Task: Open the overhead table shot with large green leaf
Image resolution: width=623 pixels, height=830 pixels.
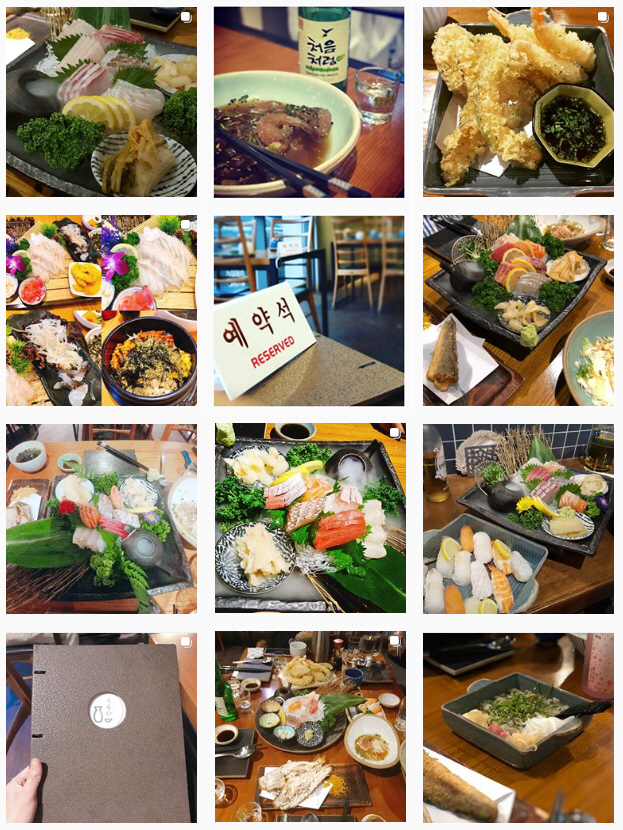Action: point(101,518)
